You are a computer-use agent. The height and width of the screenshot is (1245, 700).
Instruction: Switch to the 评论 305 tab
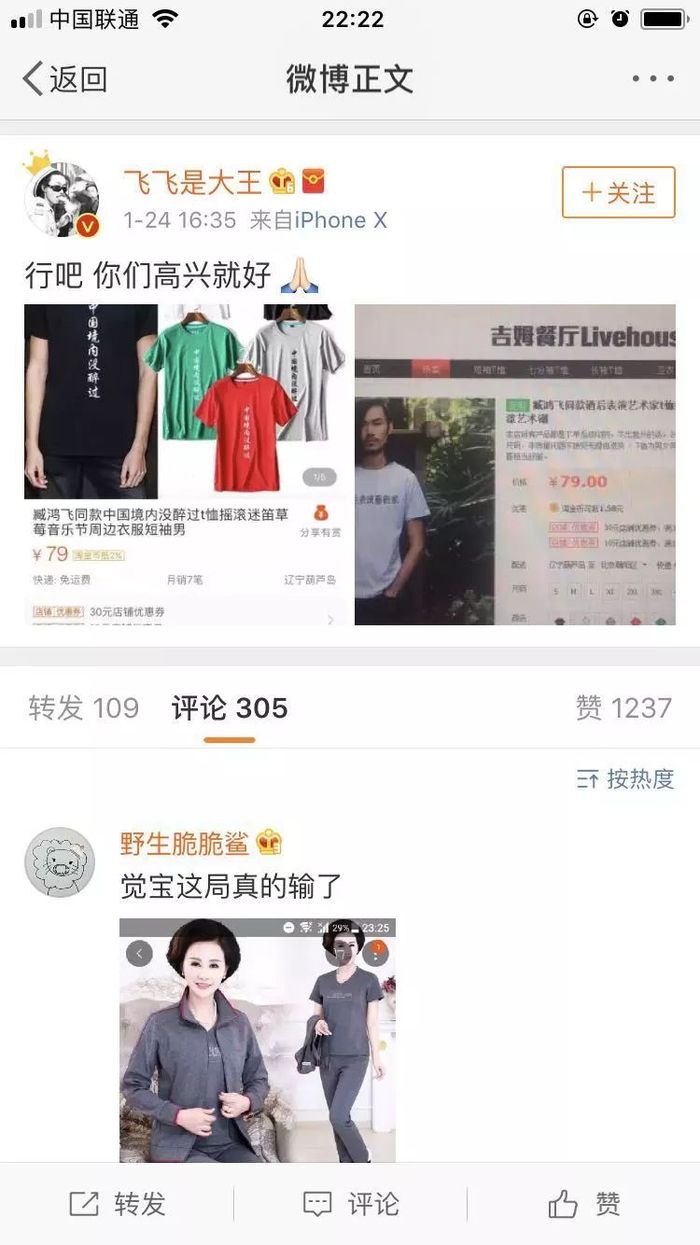(x=230, y=708)
